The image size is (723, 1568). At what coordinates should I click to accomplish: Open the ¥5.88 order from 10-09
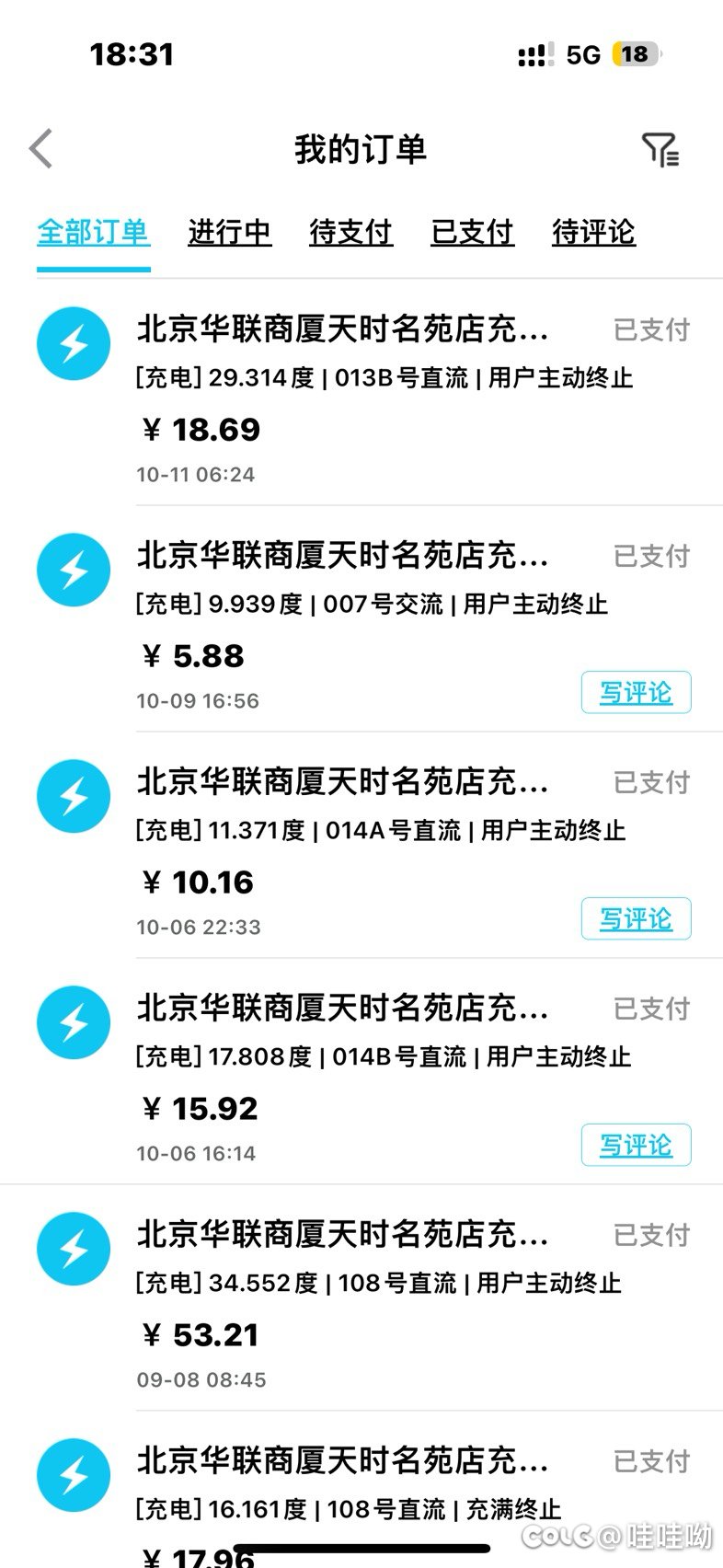[361, 619]
